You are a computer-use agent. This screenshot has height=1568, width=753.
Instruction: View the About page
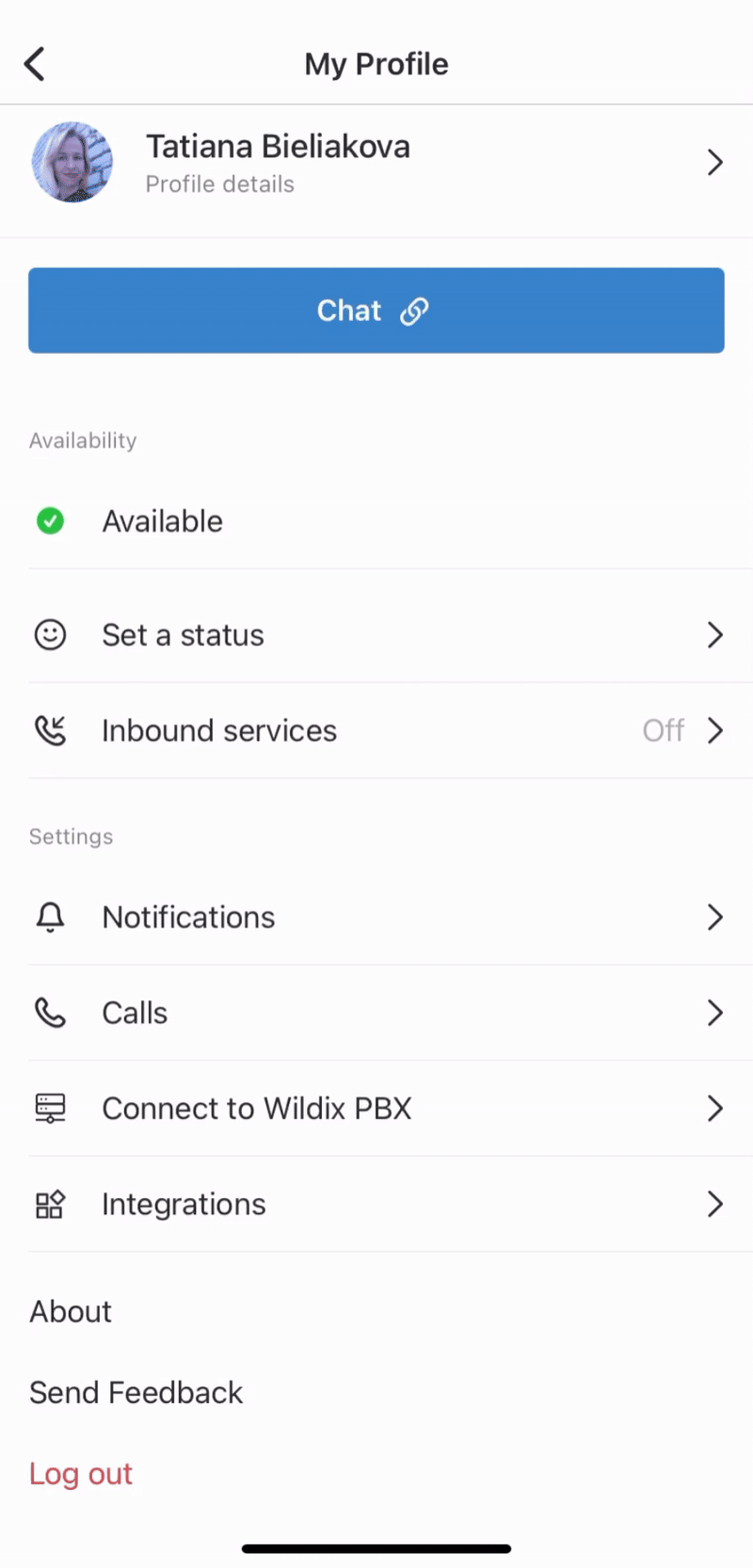point(71,1312)
